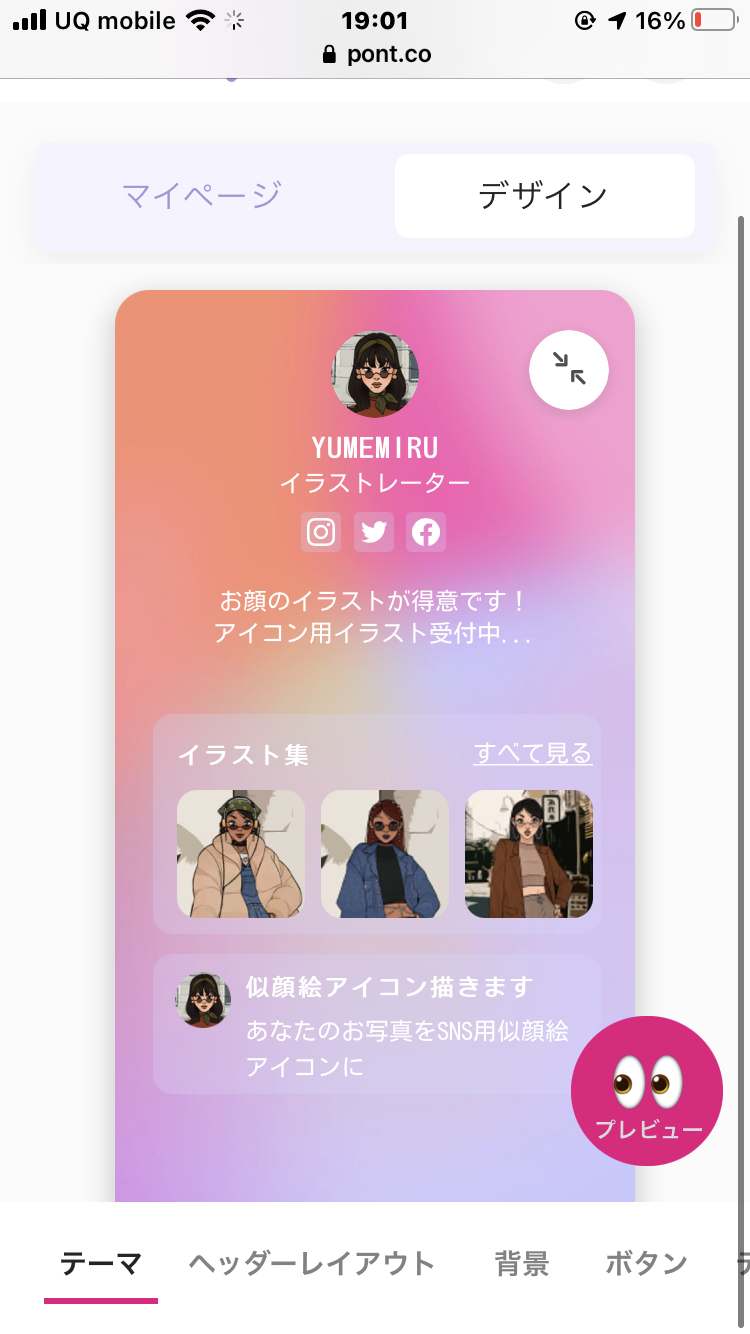This screenshot has height=1334, width=750.
Task: Select the デザイン tab
Action: pos(544,196)
